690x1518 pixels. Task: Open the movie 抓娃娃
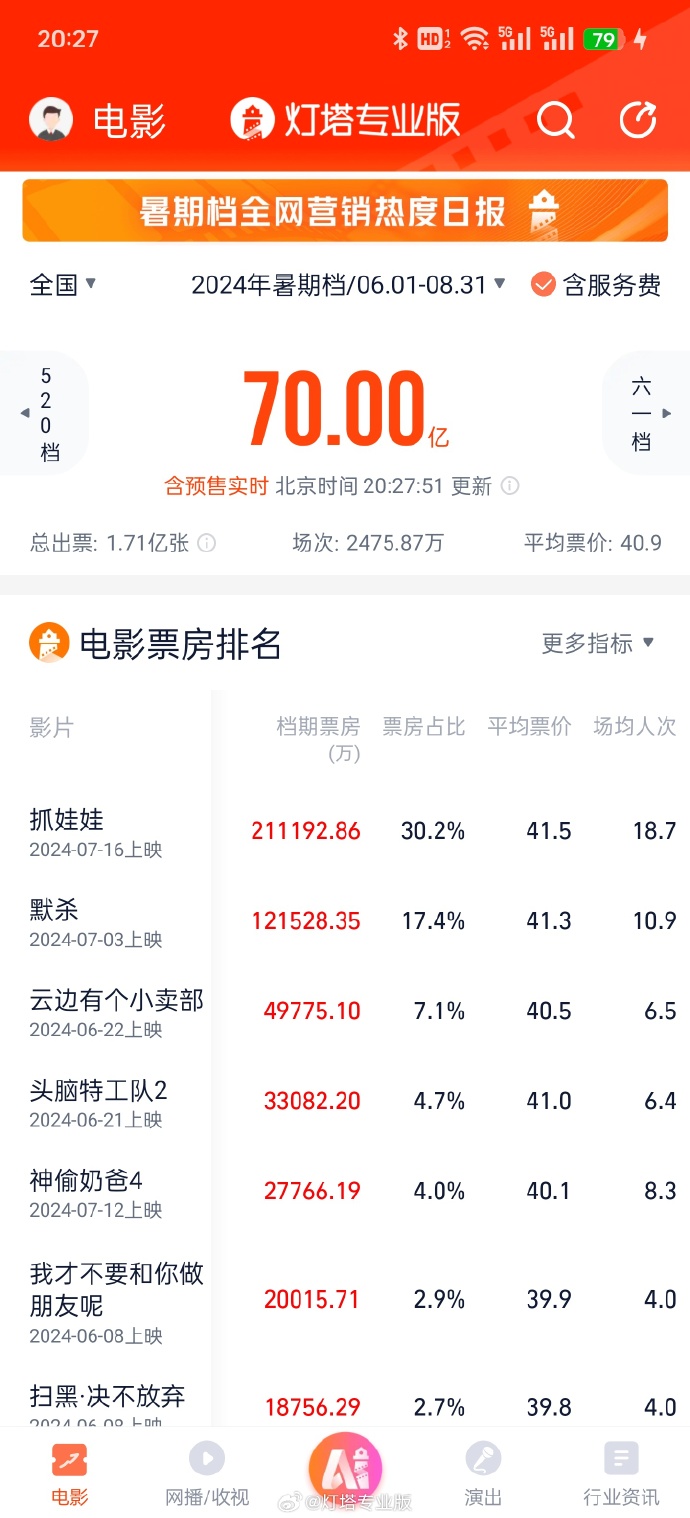[x=67, y=820]
